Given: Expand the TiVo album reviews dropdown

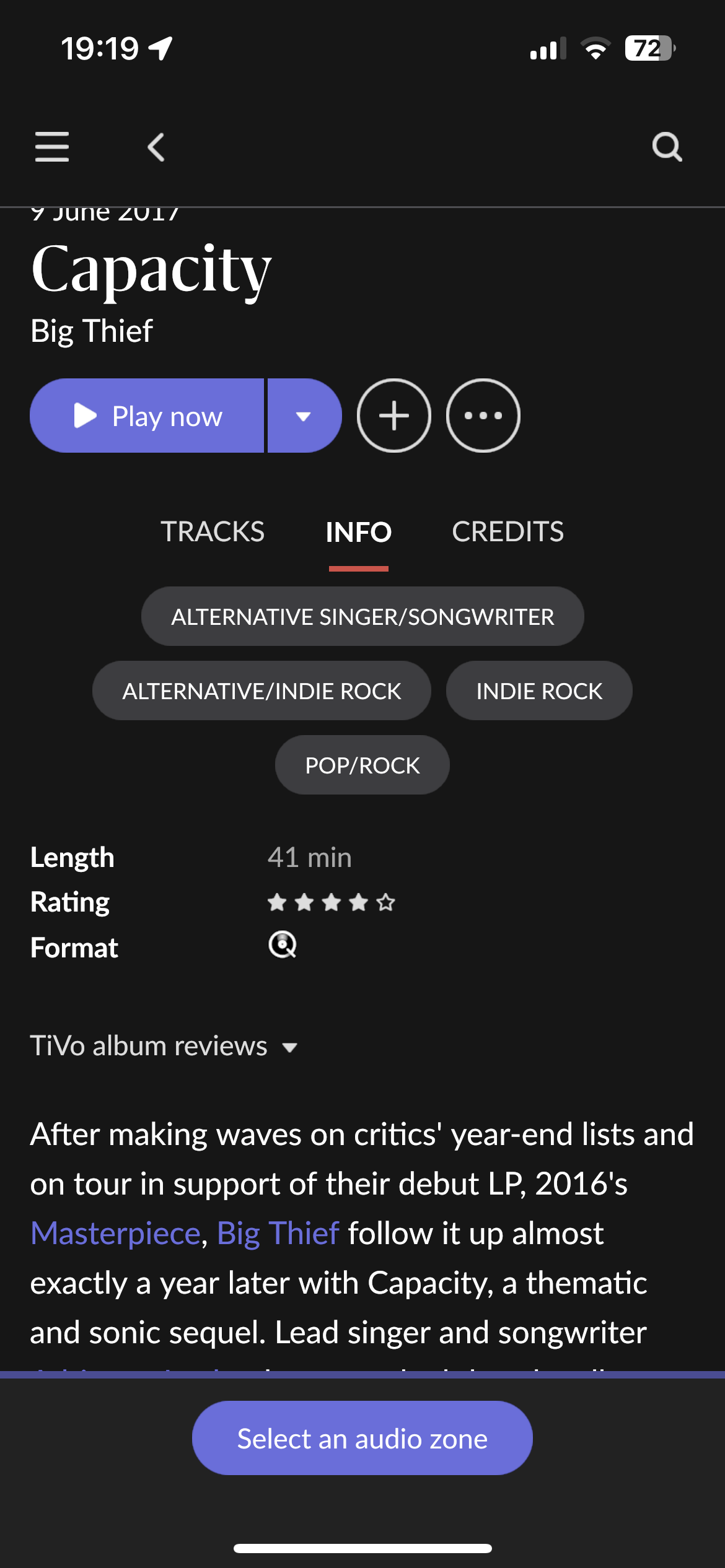Looking at the screenshot, I should (164, 1046).
